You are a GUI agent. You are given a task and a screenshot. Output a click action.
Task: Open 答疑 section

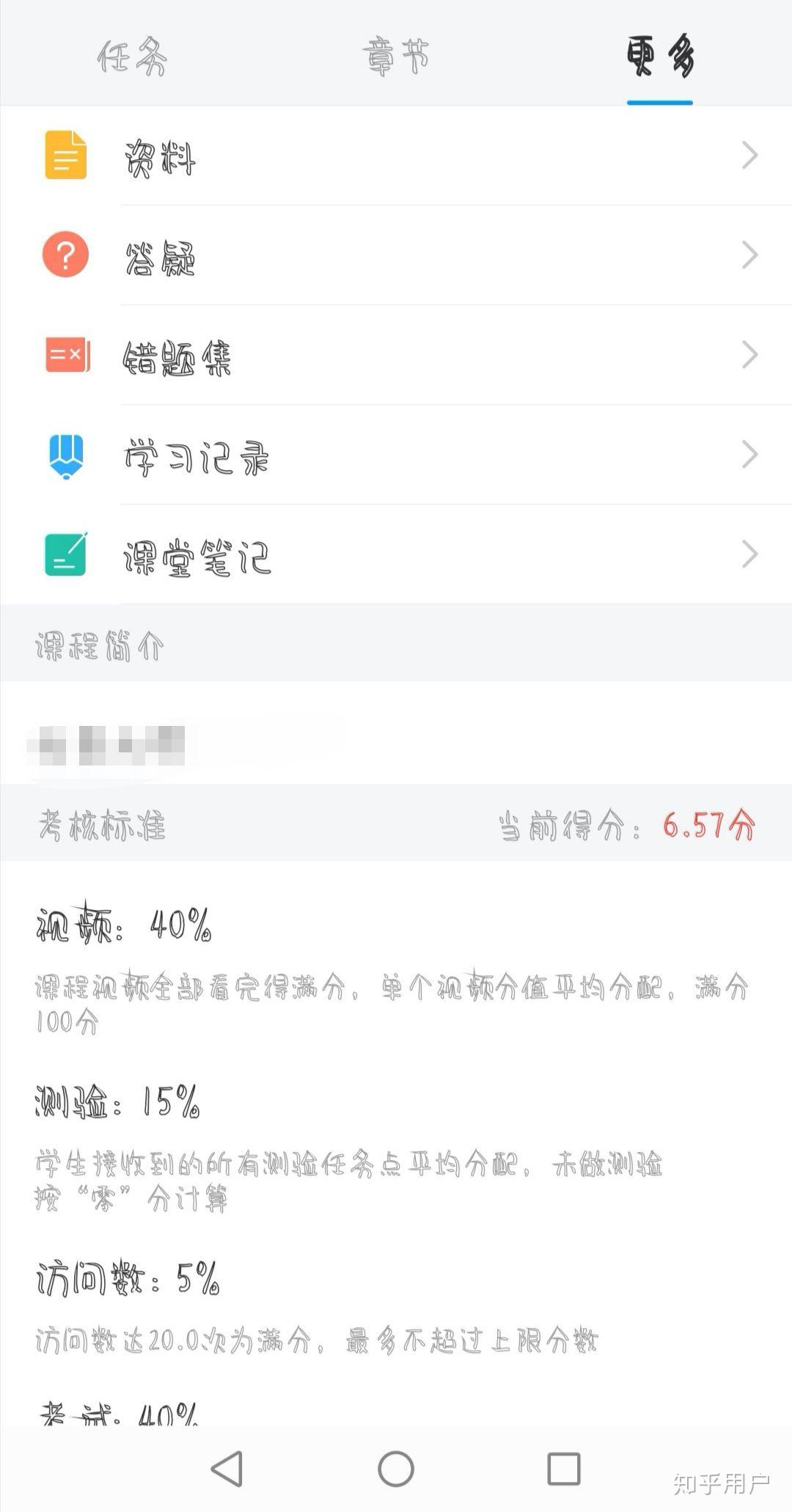click(396, 256)
